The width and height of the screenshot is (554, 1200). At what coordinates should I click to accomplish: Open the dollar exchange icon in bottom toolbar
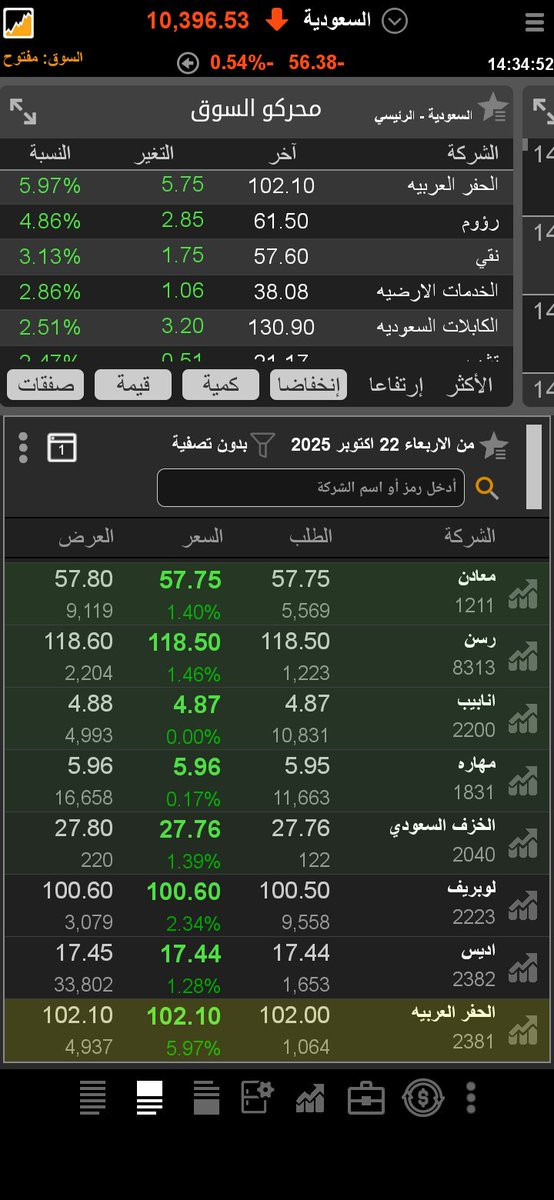pyautogui.click(x=423, y=1098)
